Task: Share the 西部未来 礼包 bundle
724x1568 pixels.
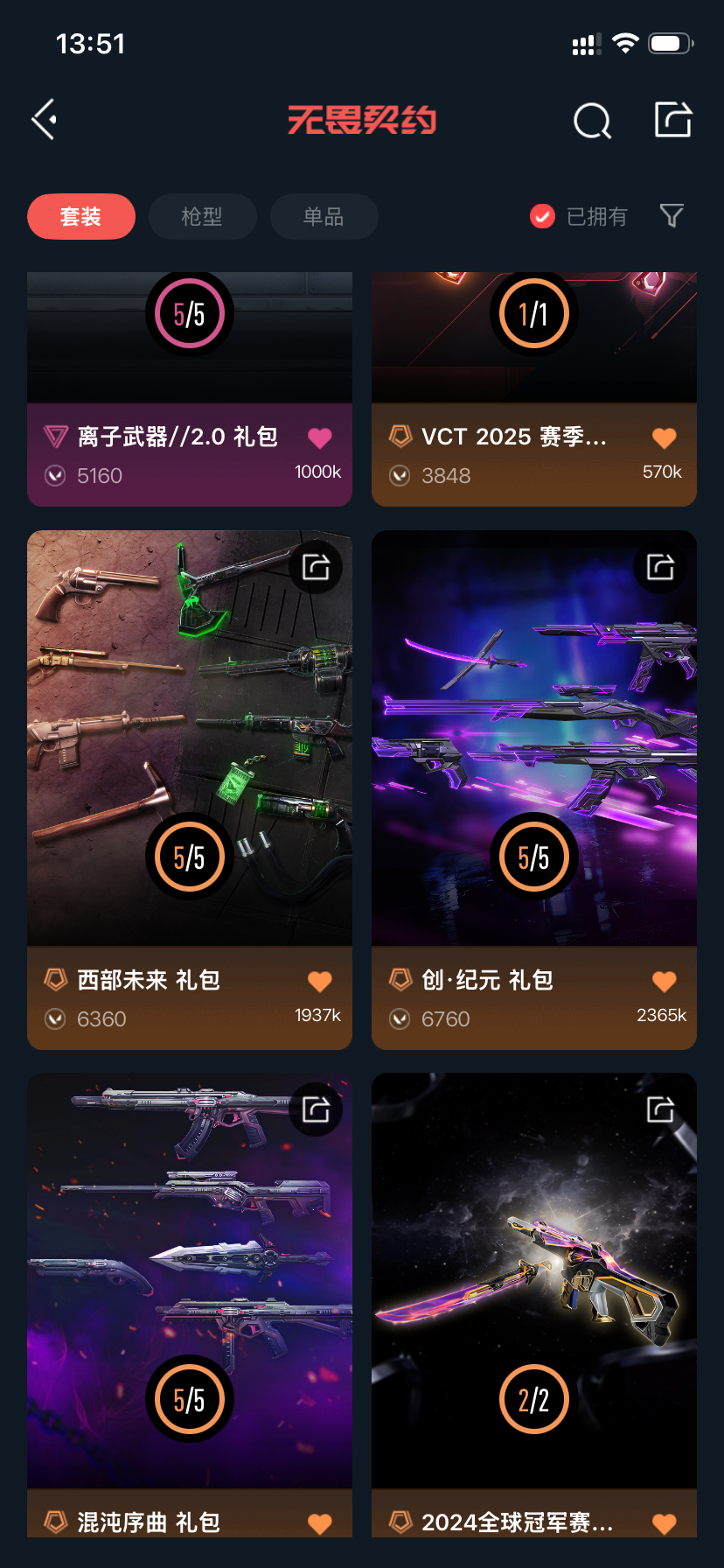Action: [316, 568]
